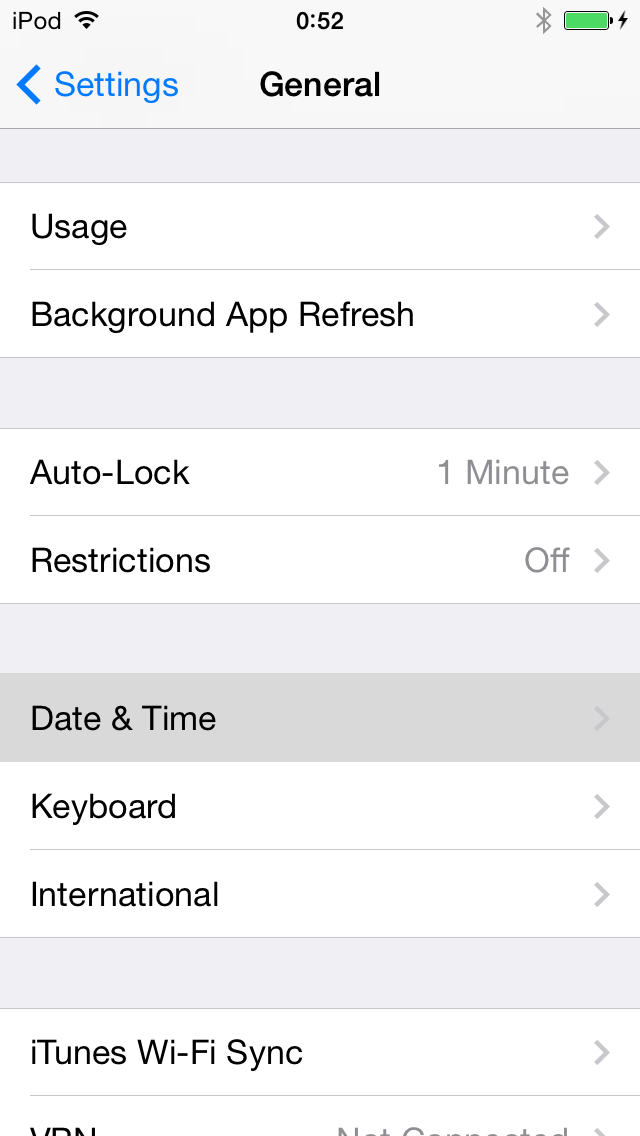Open Date & Time settings
Viewport: 640px width, 1136px height.
(320, 719)
